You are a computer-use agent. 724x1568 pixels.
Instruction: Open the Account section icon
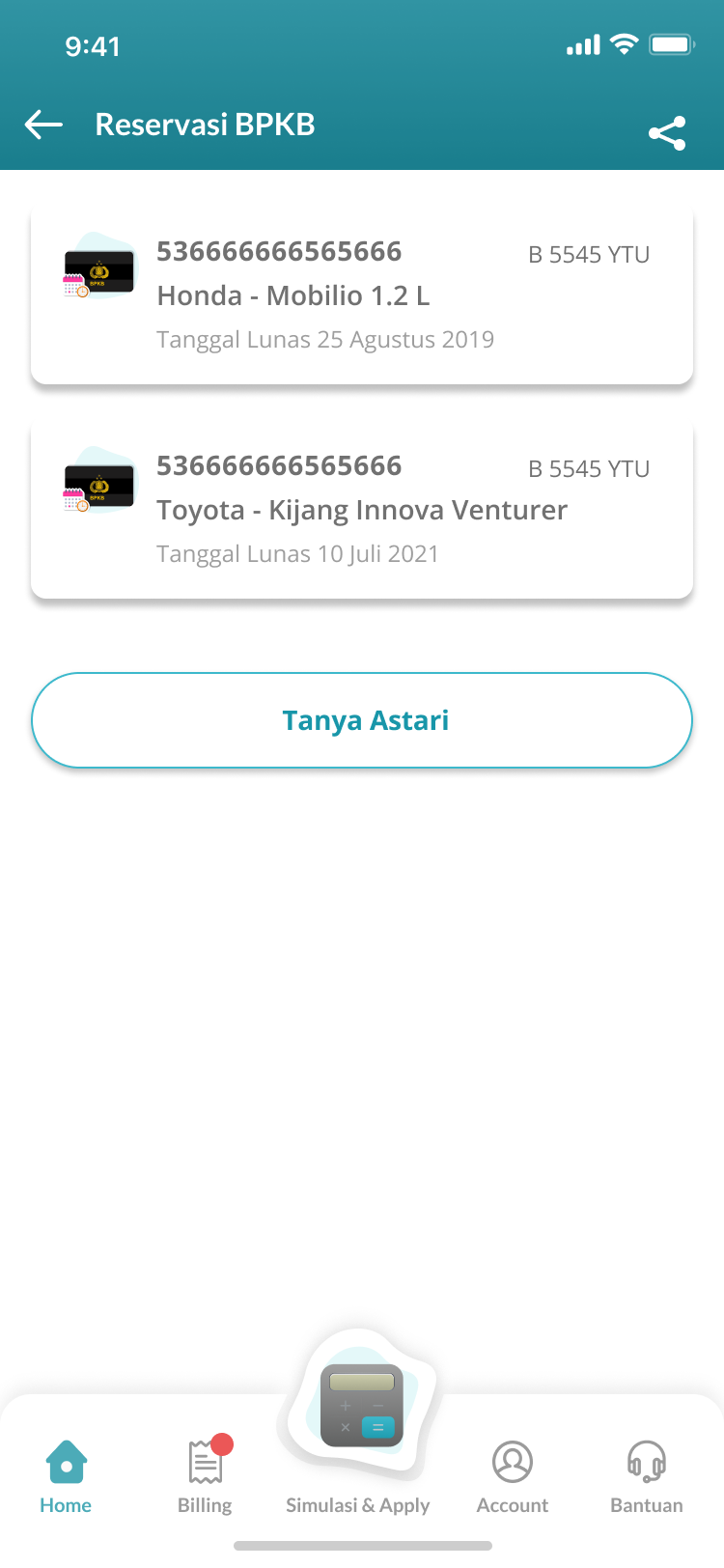tap(512, 1462)
